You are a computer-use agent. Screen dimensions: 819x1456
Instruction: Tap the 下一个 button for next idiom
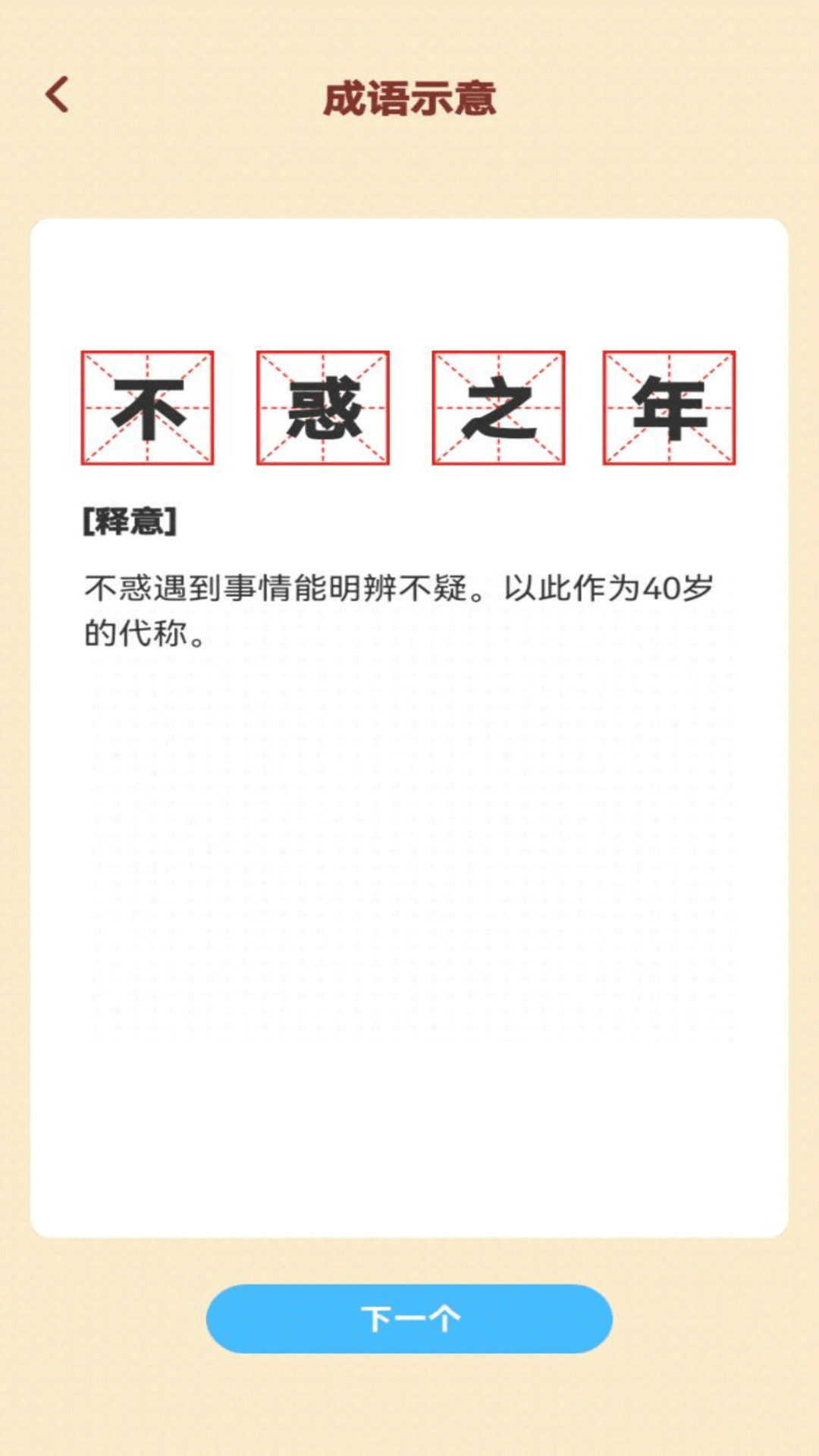click(x=409, y=1319)
